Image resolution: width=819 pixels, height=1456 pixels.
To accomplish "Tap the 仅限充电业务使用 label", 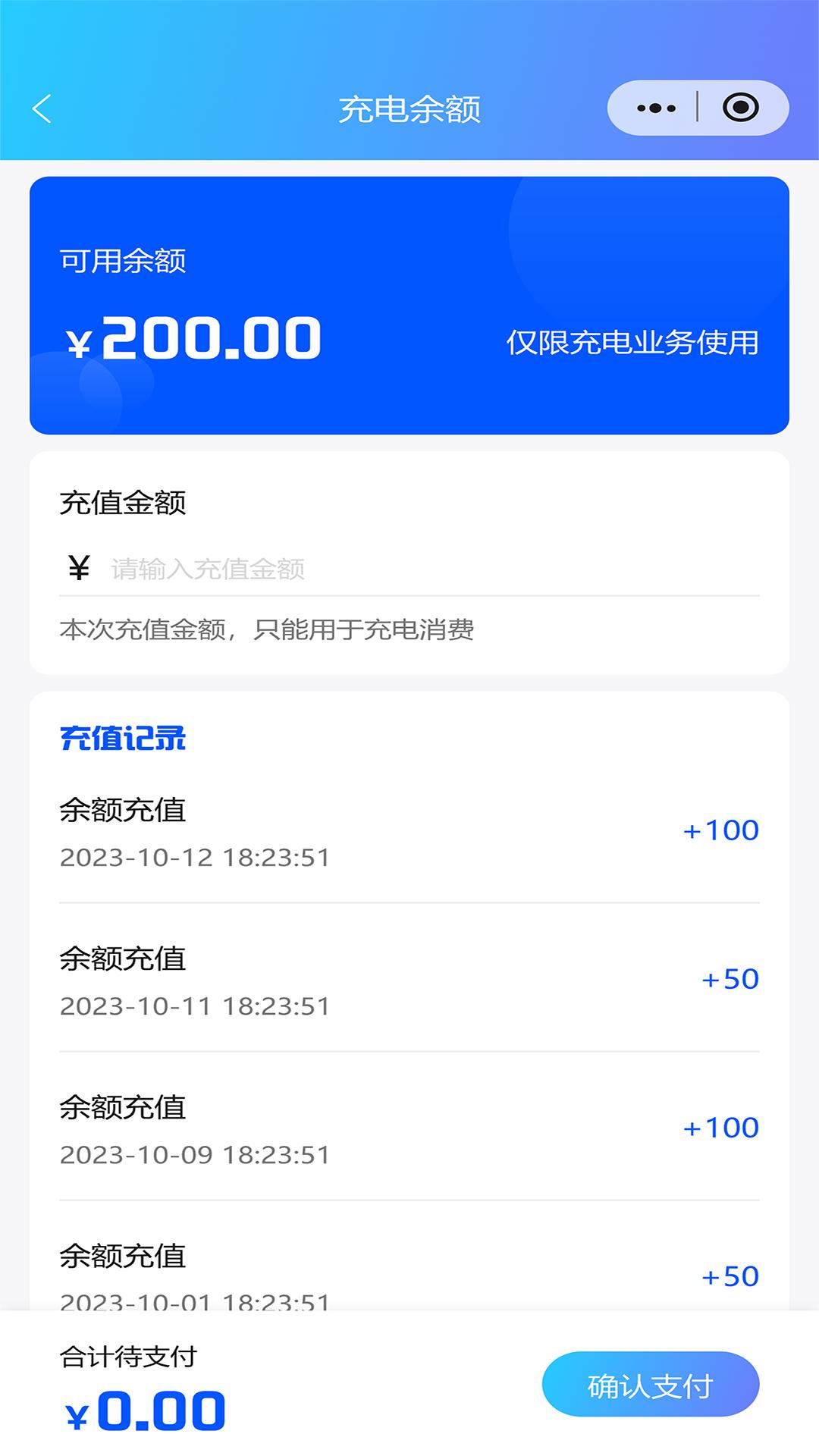I will [x=634, y=343].
